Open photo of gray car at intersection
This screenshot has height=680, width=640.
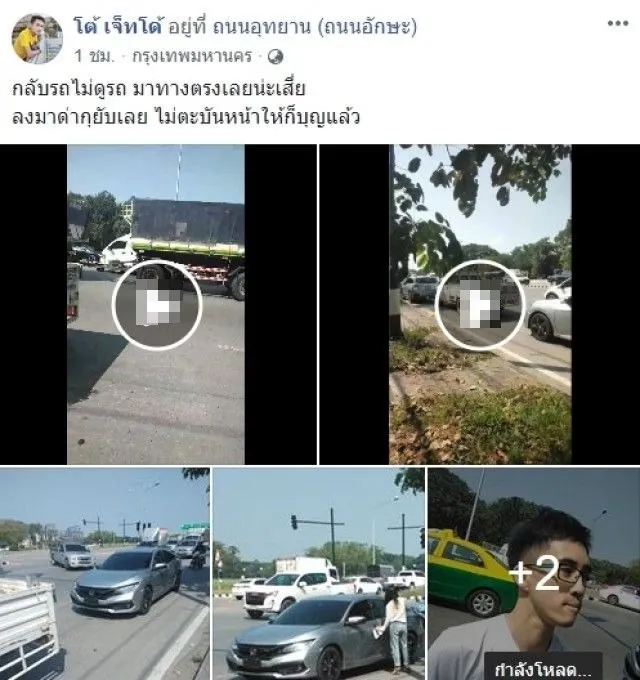[104, 574]
